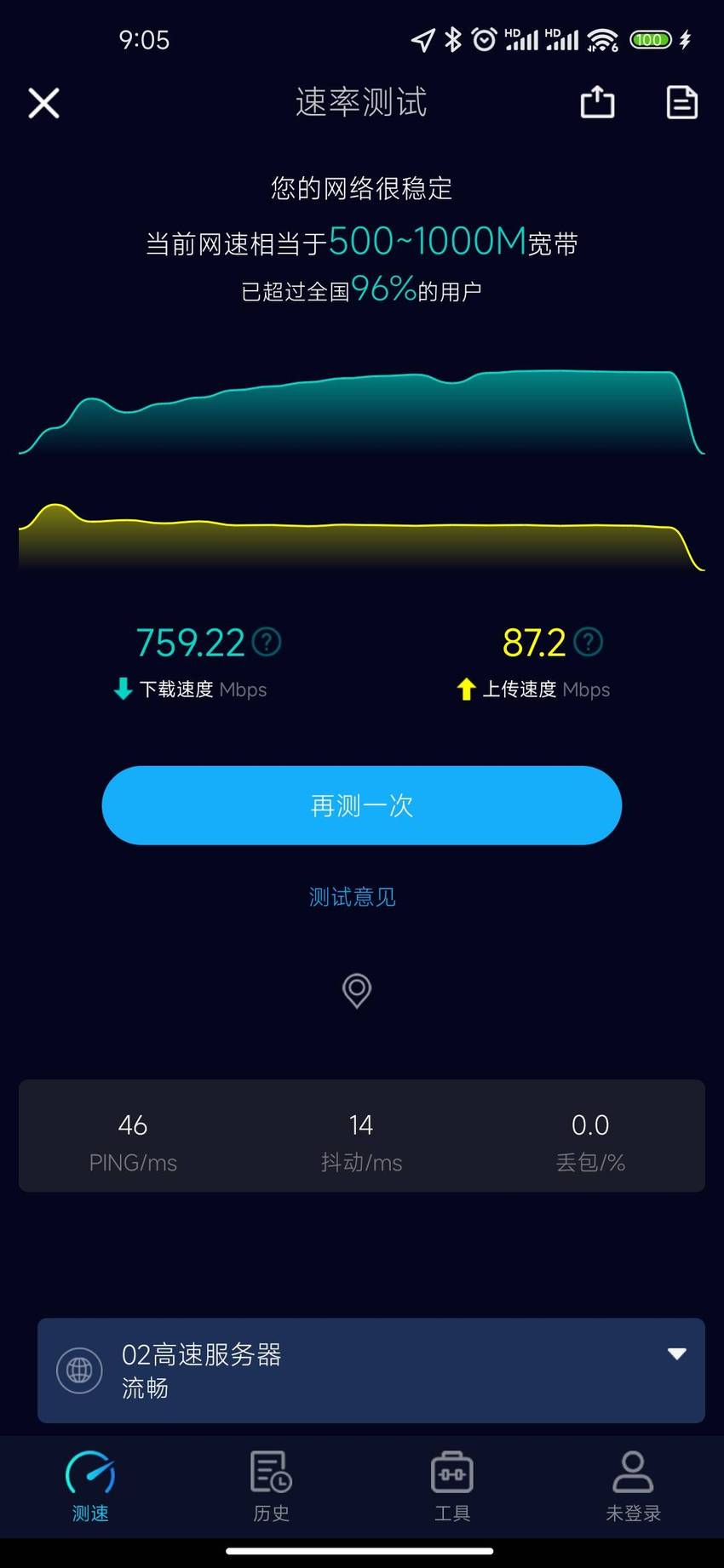Switch to the 历史 tab

click(272, 1486)
